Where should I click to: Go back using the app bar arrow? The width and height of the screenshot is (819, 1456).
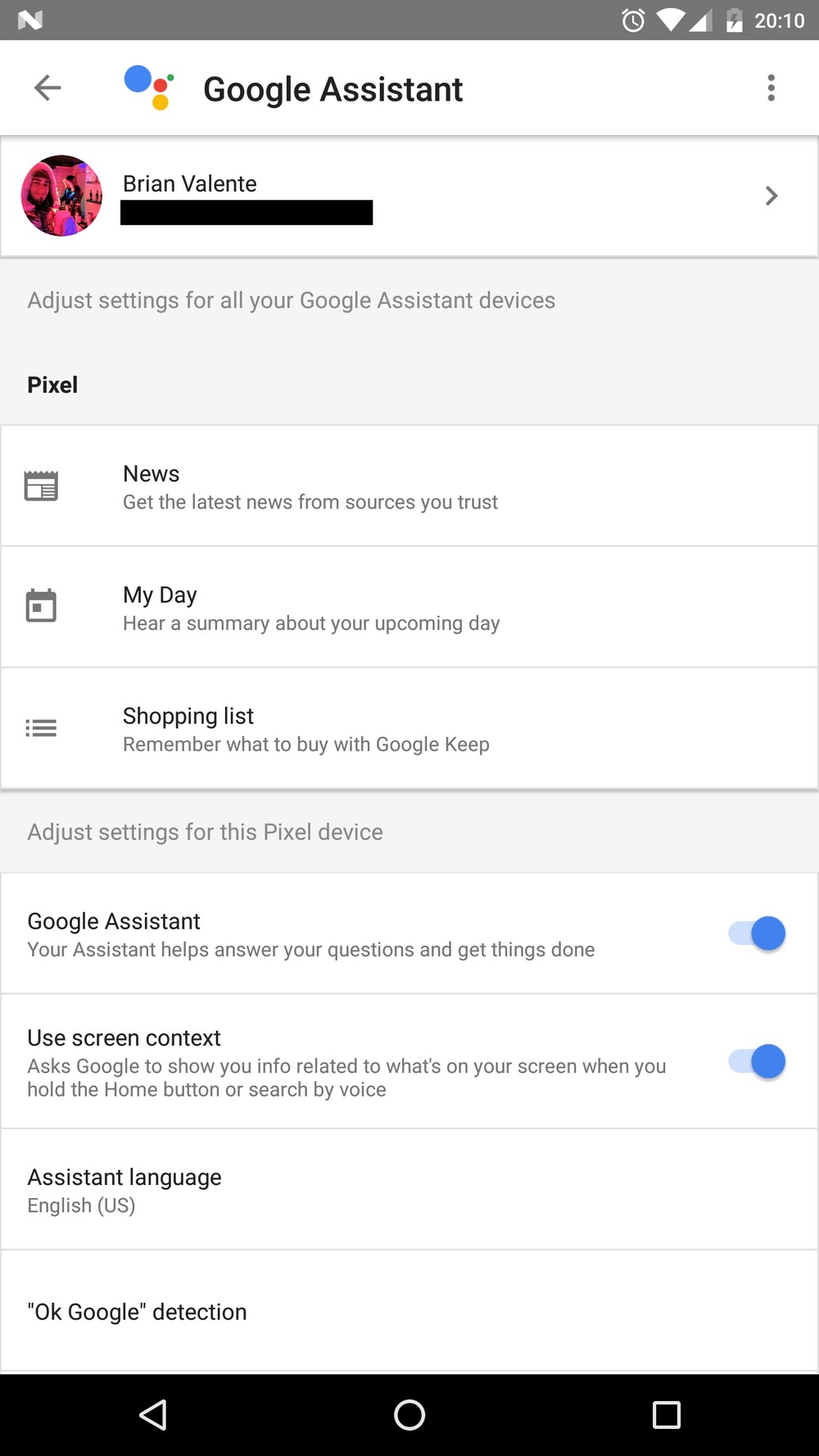pos(48,88)
